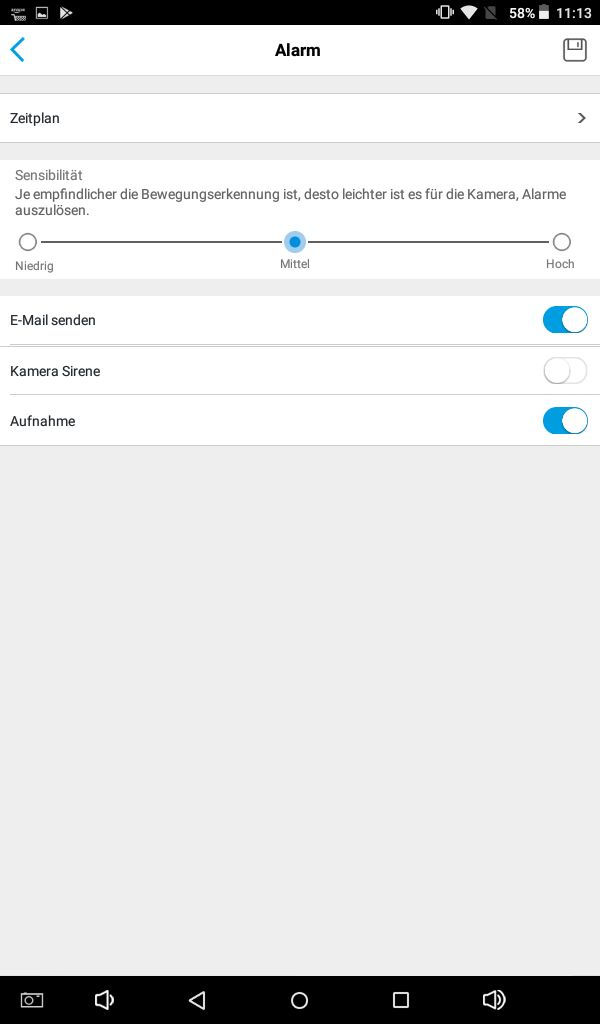Viewport: 600px width, 1024px height.
Task: Choose Hoch sensitivity
Action: coord(561,242)
